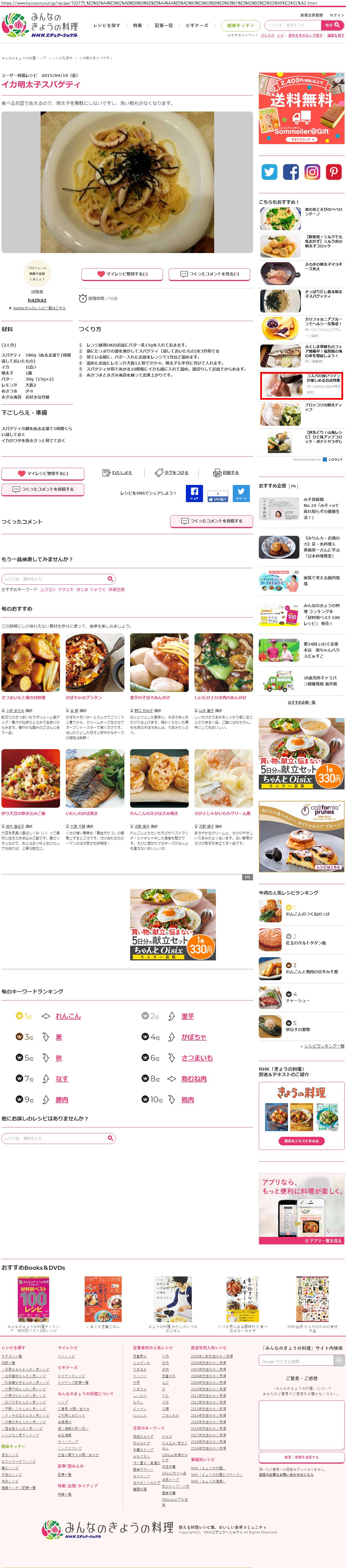Open the Pinterest icon in sidebar
The image size is (346, 1568).
[x=333, y=172]
